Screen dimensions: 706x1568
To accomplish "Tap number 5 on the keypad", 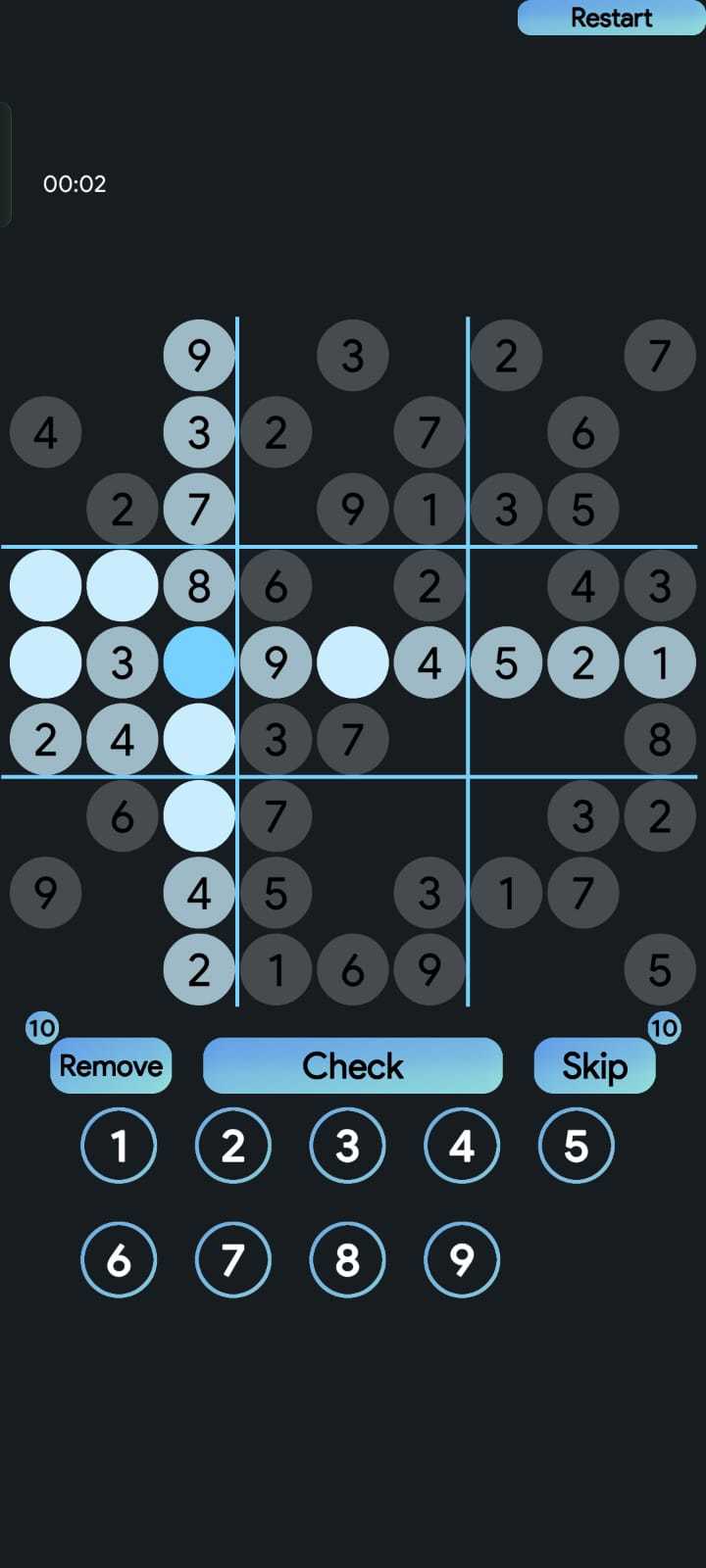I will click(577, 1146).
